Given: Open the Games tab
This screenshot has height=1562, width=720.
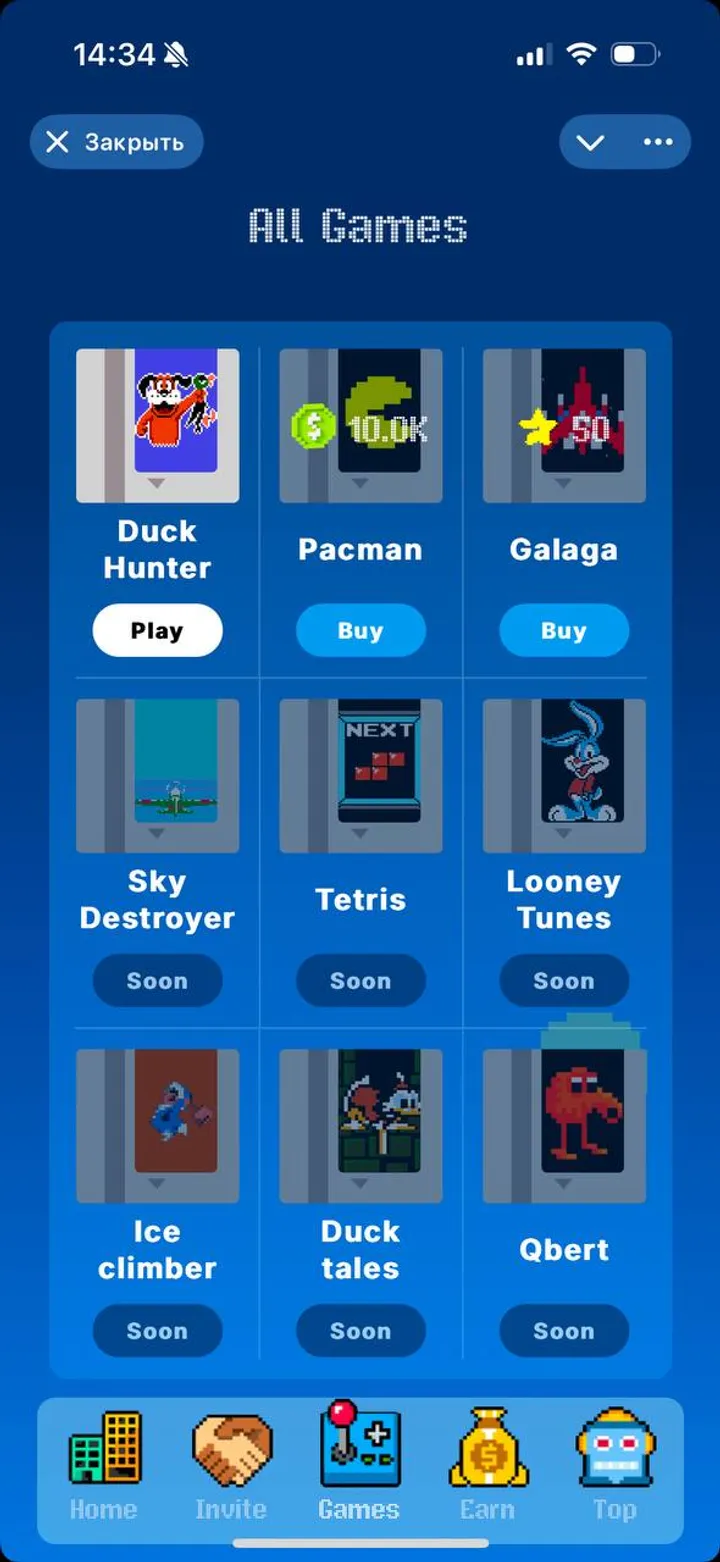Looking at the screenshot, I should click(x=359, y=1467).
